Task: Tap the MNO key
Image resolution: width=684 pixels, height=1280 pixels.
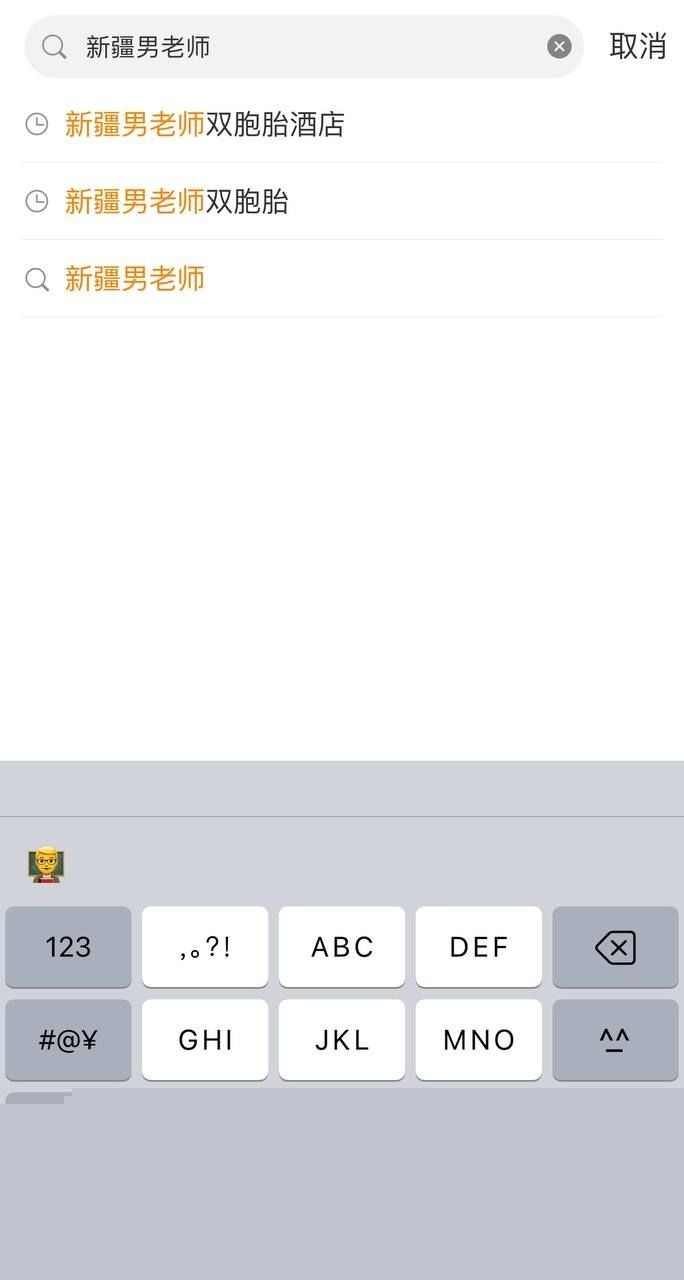Action: (x=479, y=1040)
